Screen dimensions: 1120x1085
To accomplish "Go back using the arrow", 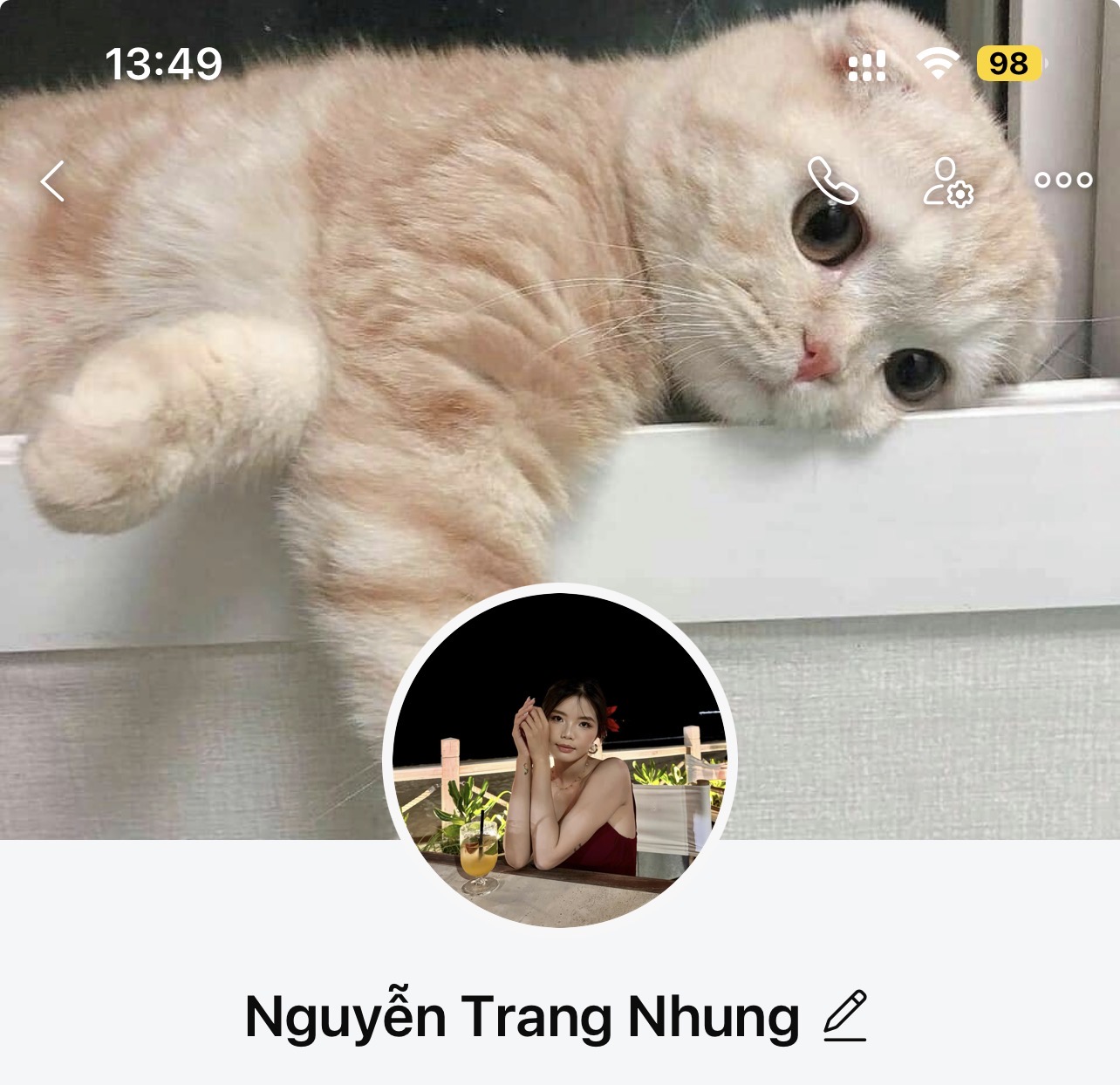I will pyautogui.click(x=53, y=181).
